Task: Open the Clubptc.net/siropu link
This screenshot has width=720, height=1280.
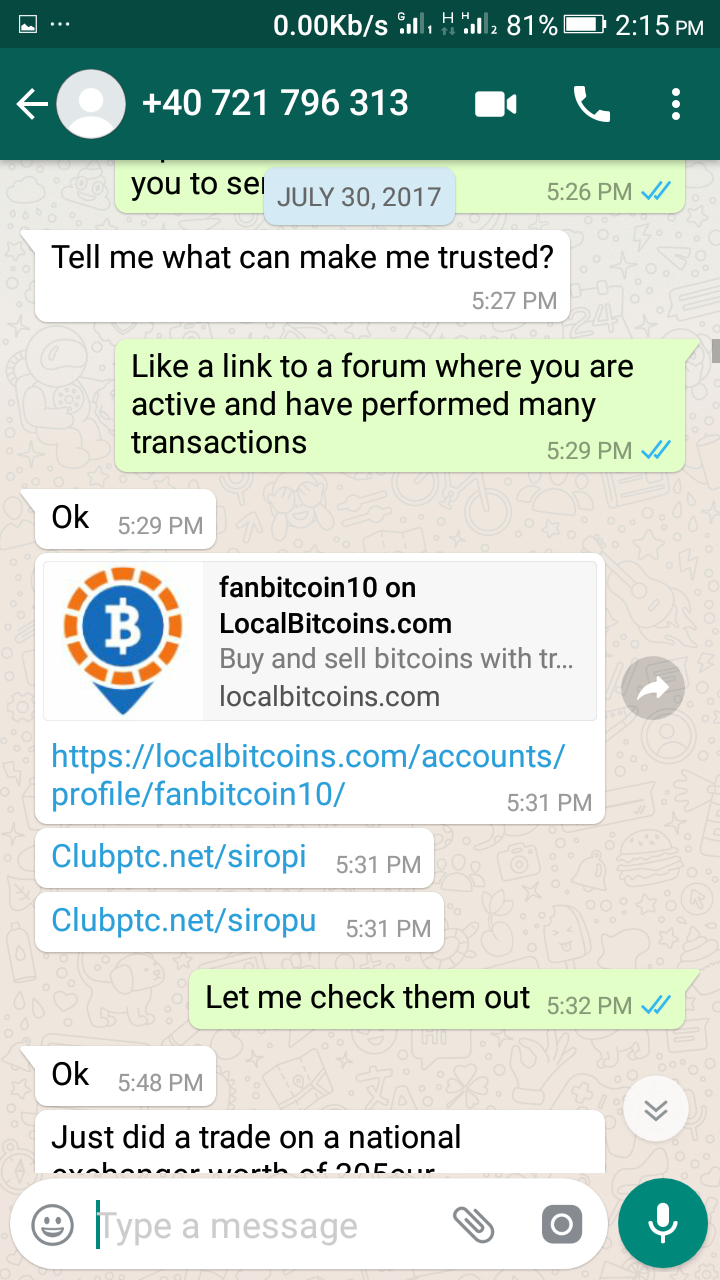Action: point(183,920)
